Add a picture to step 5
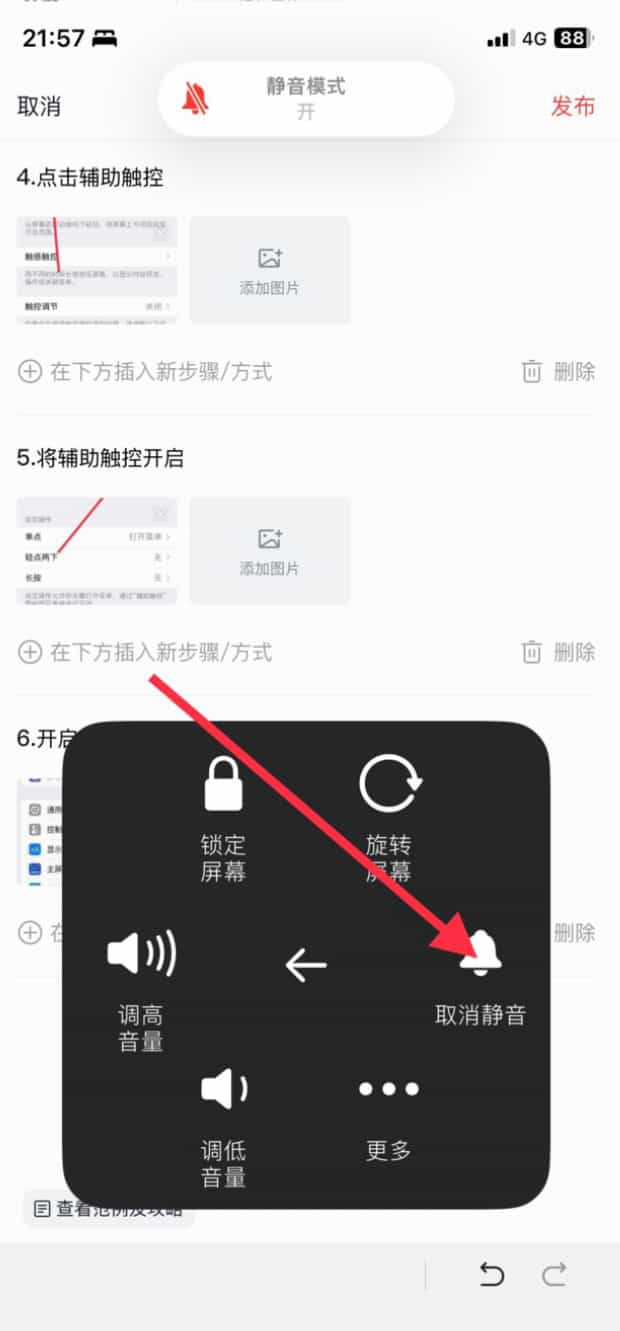This screenshot has width=620, height=1331. tap(270, 551)
